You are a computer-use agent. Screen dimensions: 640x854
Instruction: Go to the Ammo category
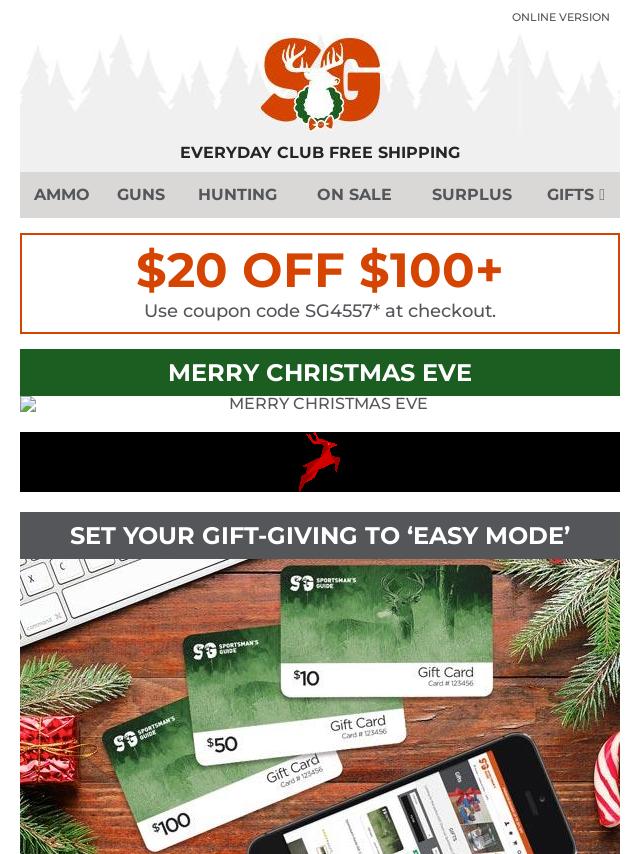[x=62, y=195]
